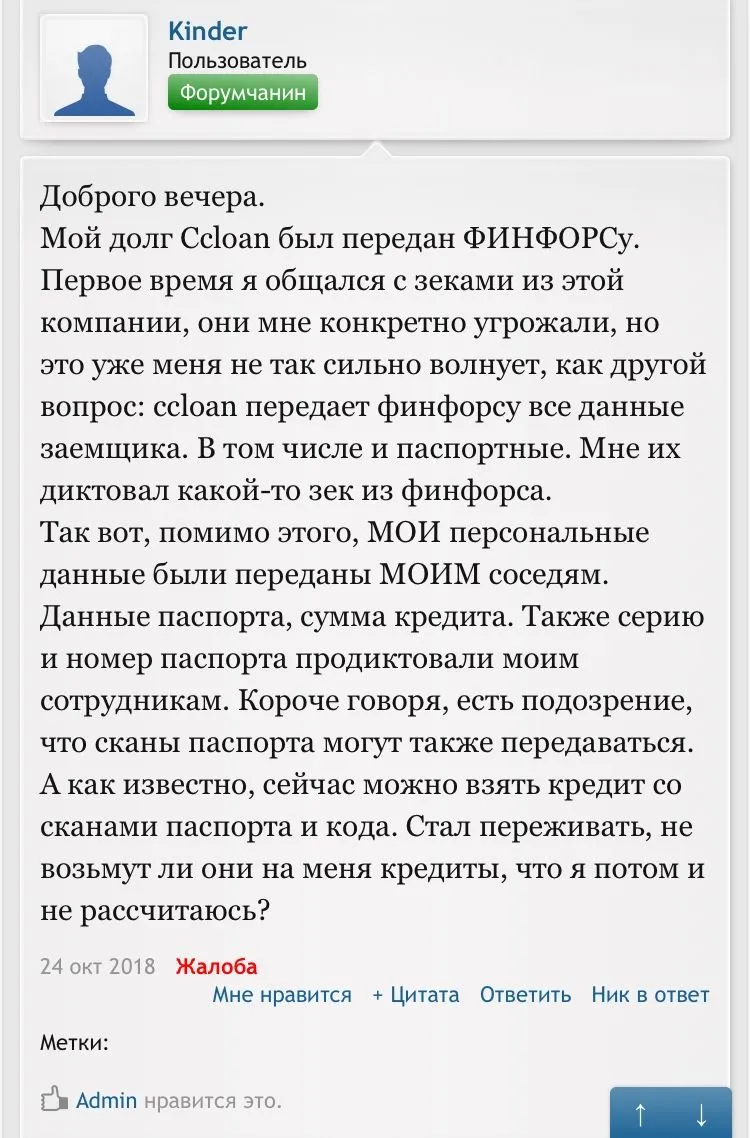Quote the post using + Цитата

415,995
